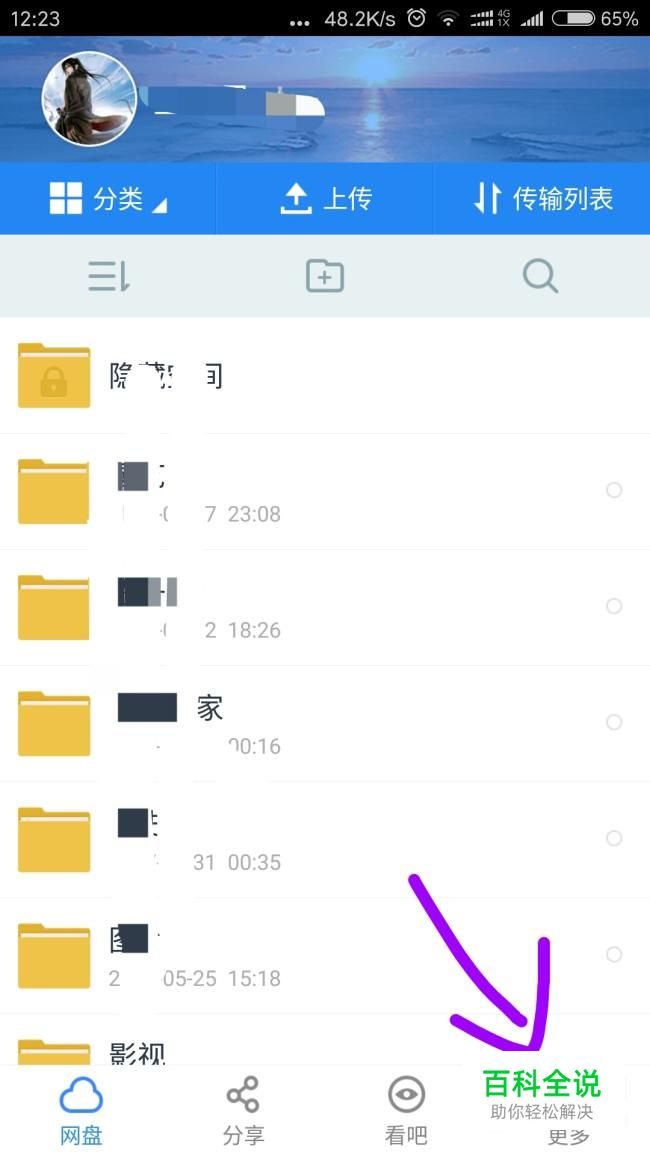650x1155 pixels.
Task: Expand the 分类 category dropdown
Action: tap(108, 199)
